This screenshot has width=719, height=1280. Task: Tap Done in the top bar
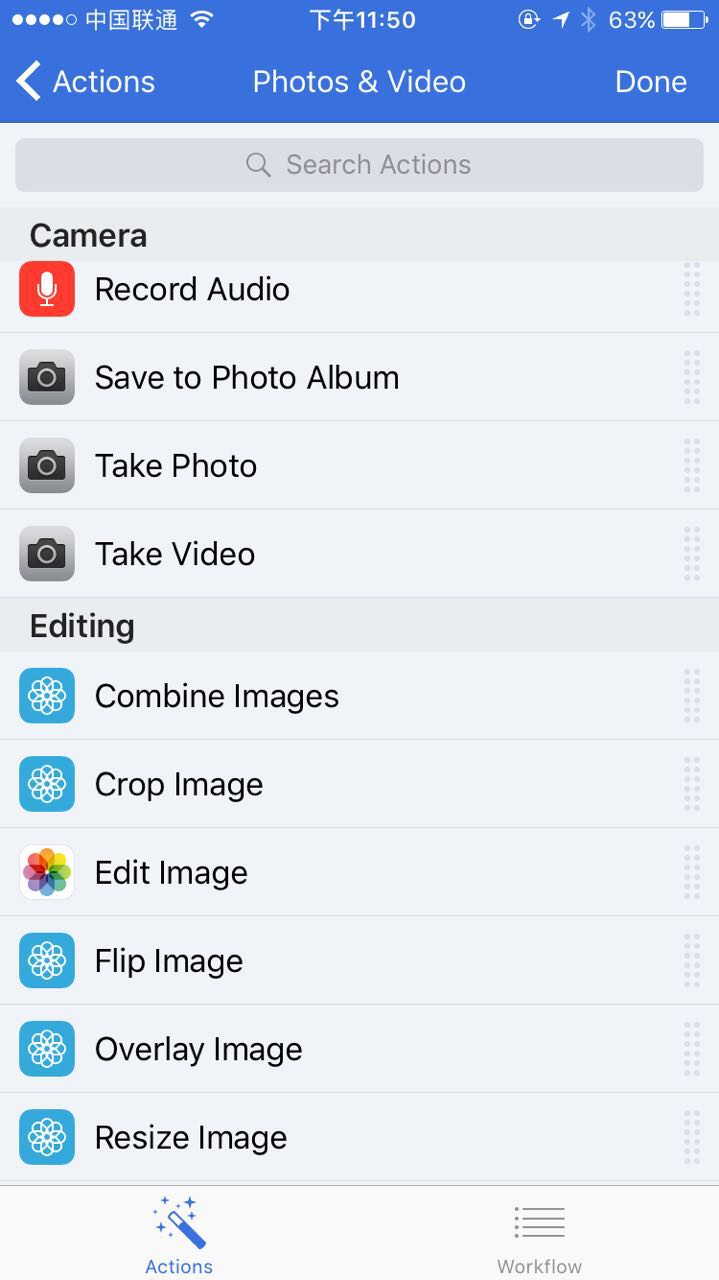pyautogui.click(x=650, y=82)
